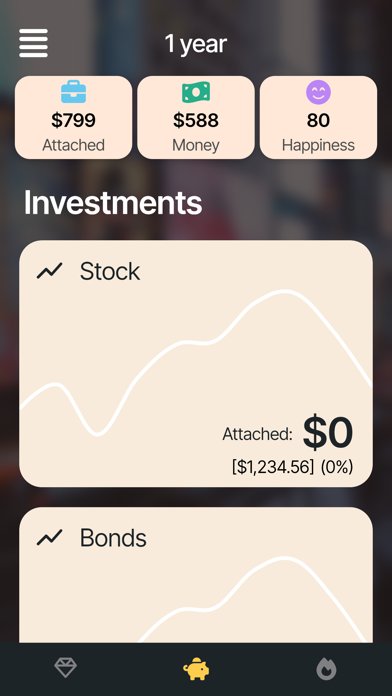The width and height of the screenshot is (392, 696).
Task: Open the Stock investment card
Action: (196, 364)
